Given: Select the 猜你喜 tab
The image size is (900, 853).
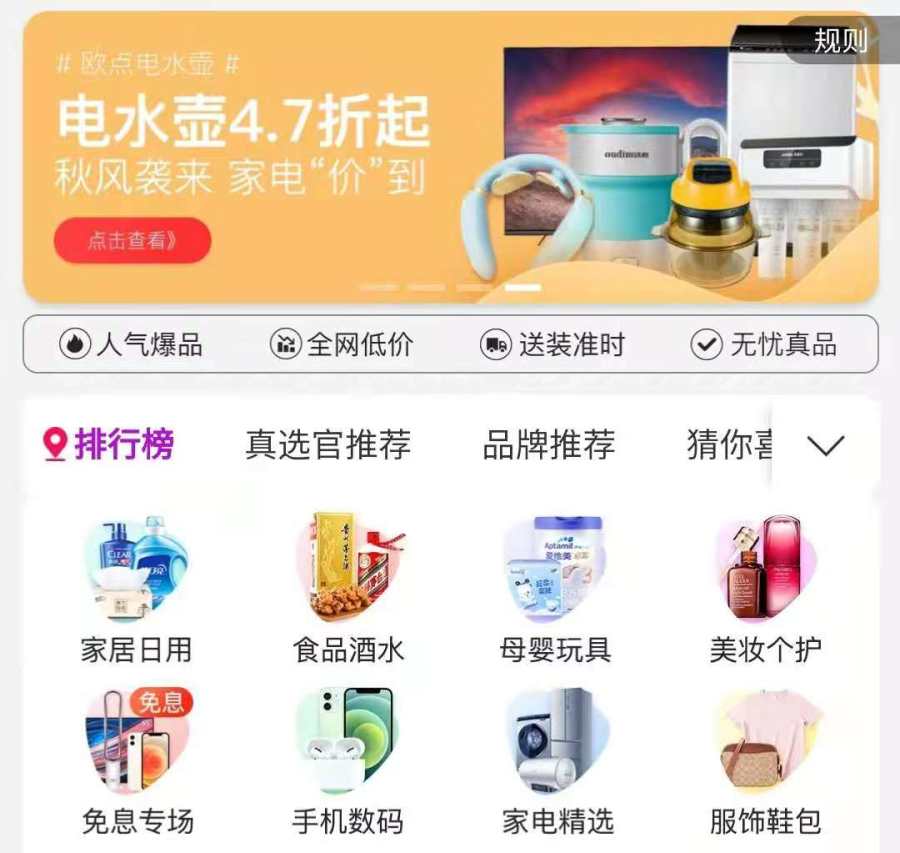Looking at the screenshot, I should pyautogui.click(x=729, y=445).
